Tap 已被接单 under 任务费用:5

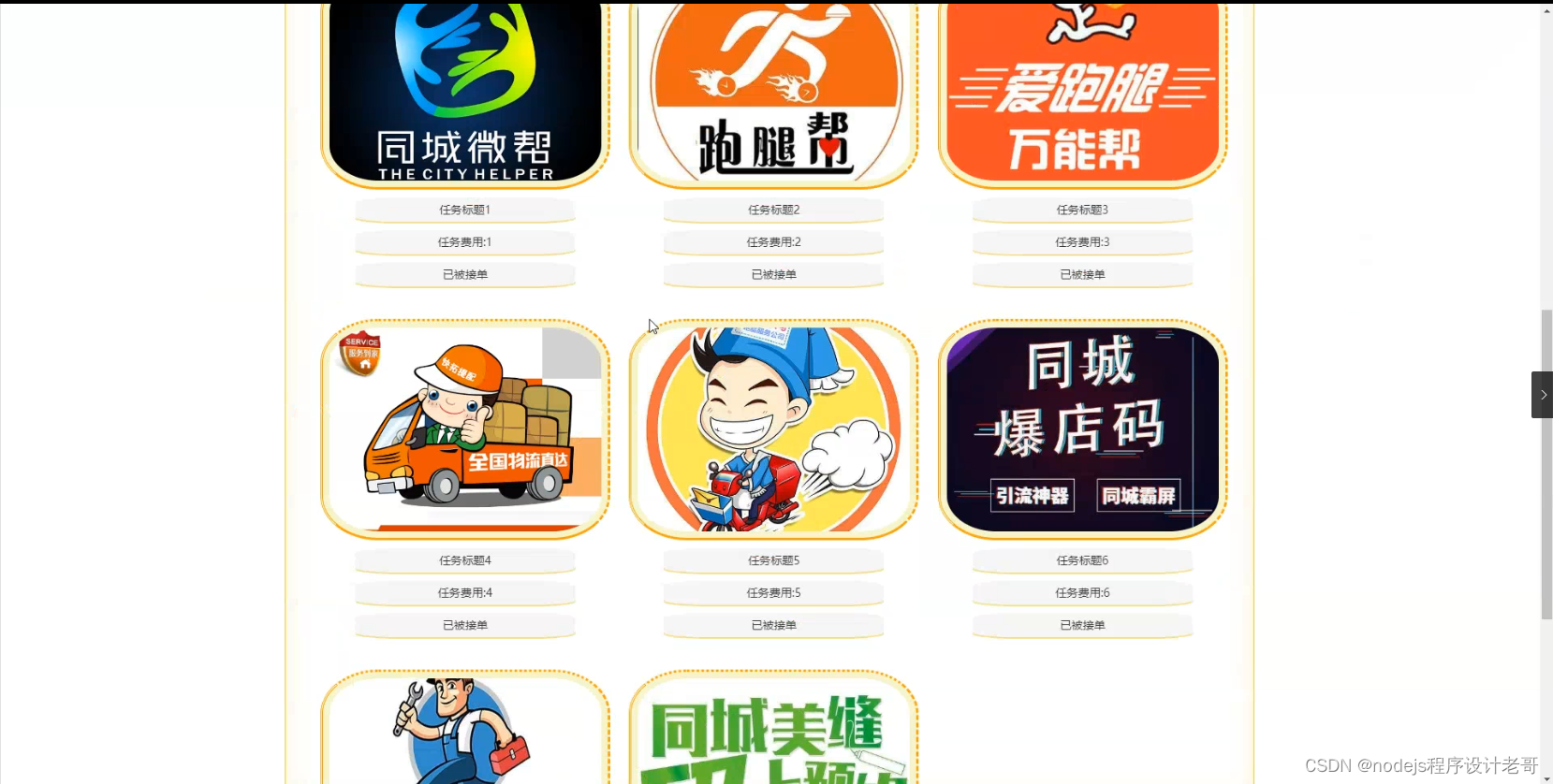[x=773, y=625]
